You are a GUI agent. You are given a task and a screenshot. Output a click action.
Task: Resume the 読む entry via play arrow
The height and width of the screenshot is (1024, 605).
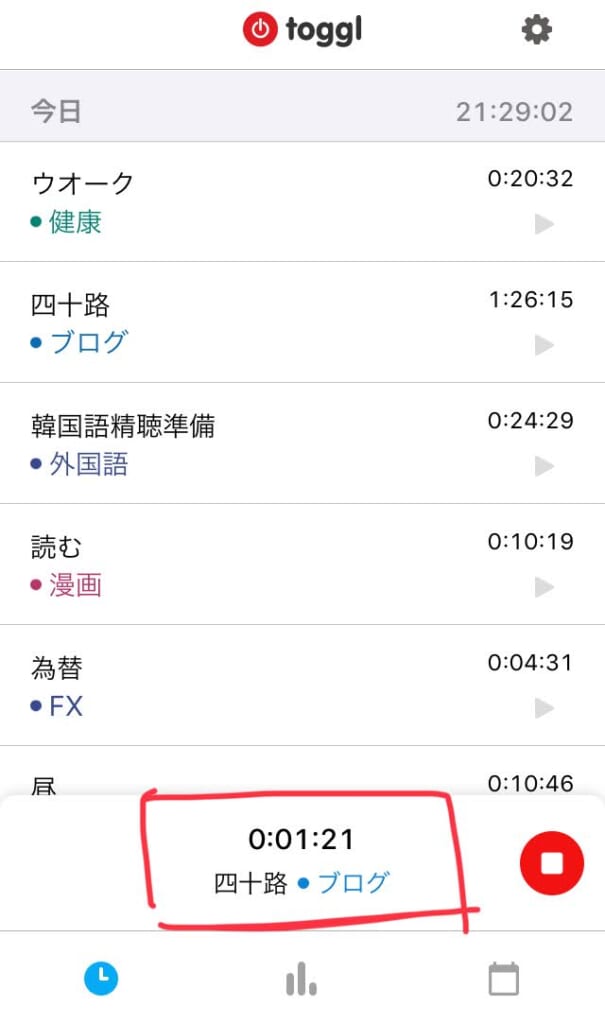click(544, 587)
